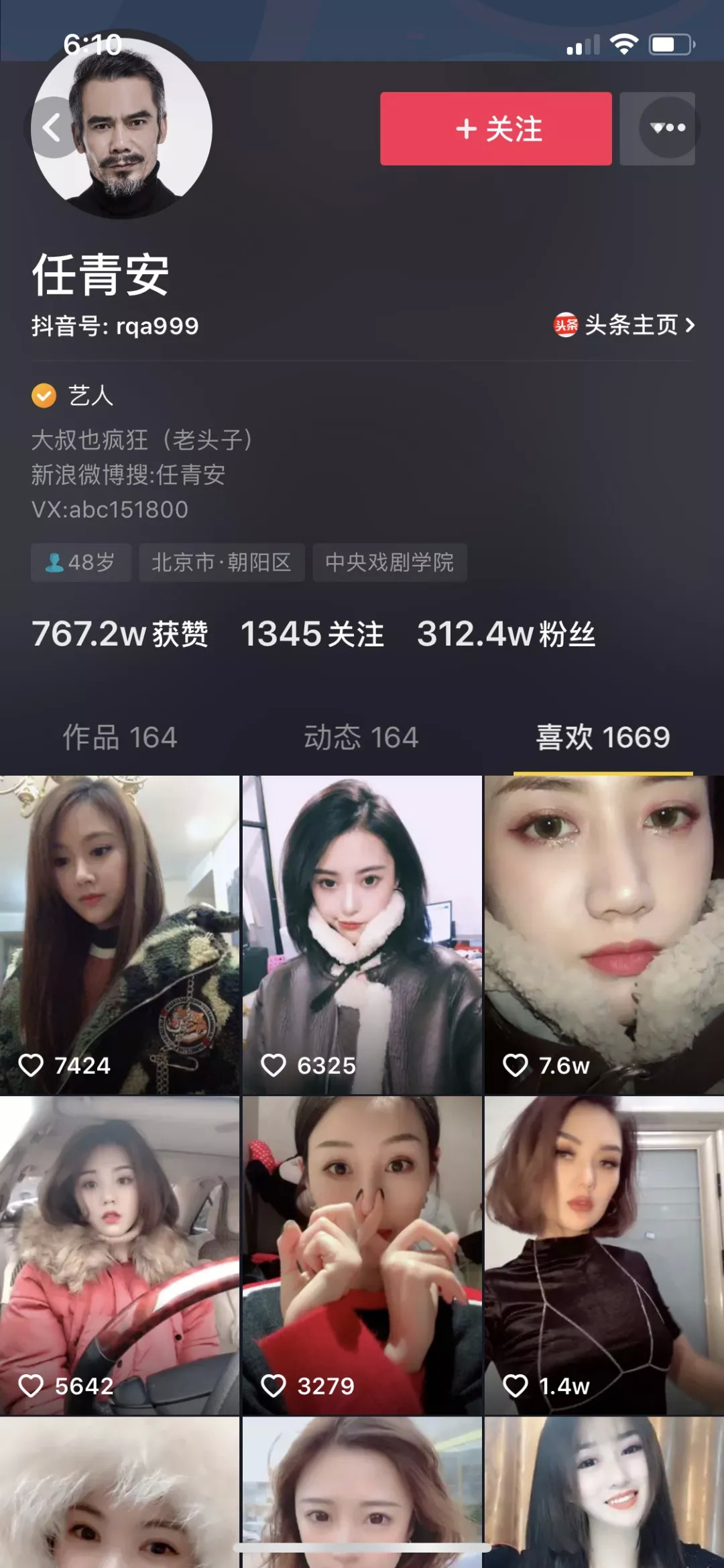724x1568 pixels.
Task: View the 312.4w 粉丝 followers list
Action: click(506, 634)
